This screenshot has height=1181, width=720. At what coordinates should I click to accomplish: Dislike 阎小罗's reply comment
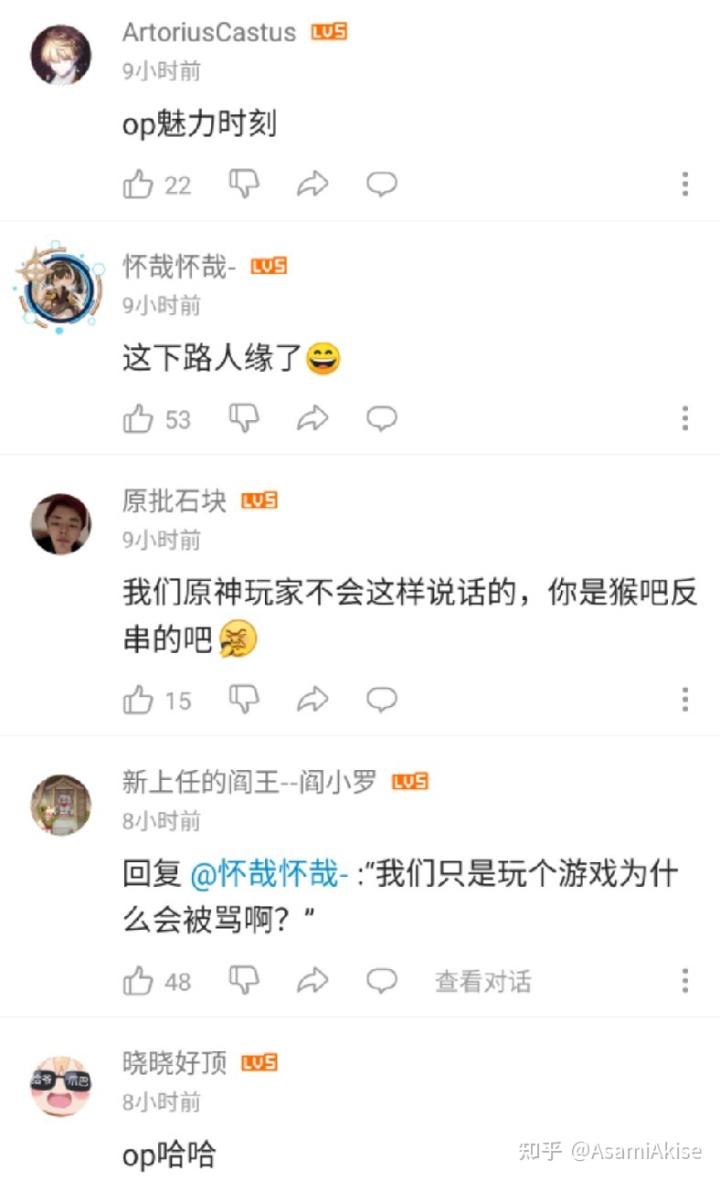coord(244,980)
